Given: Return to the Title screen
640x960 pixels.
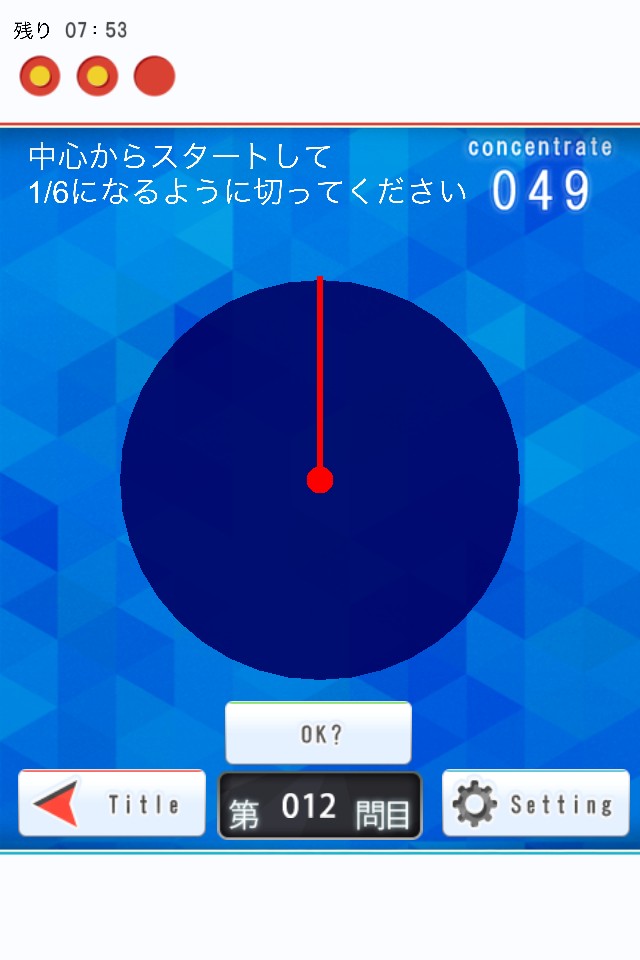Looking at the screenshot, I should (x=112, y=804).
